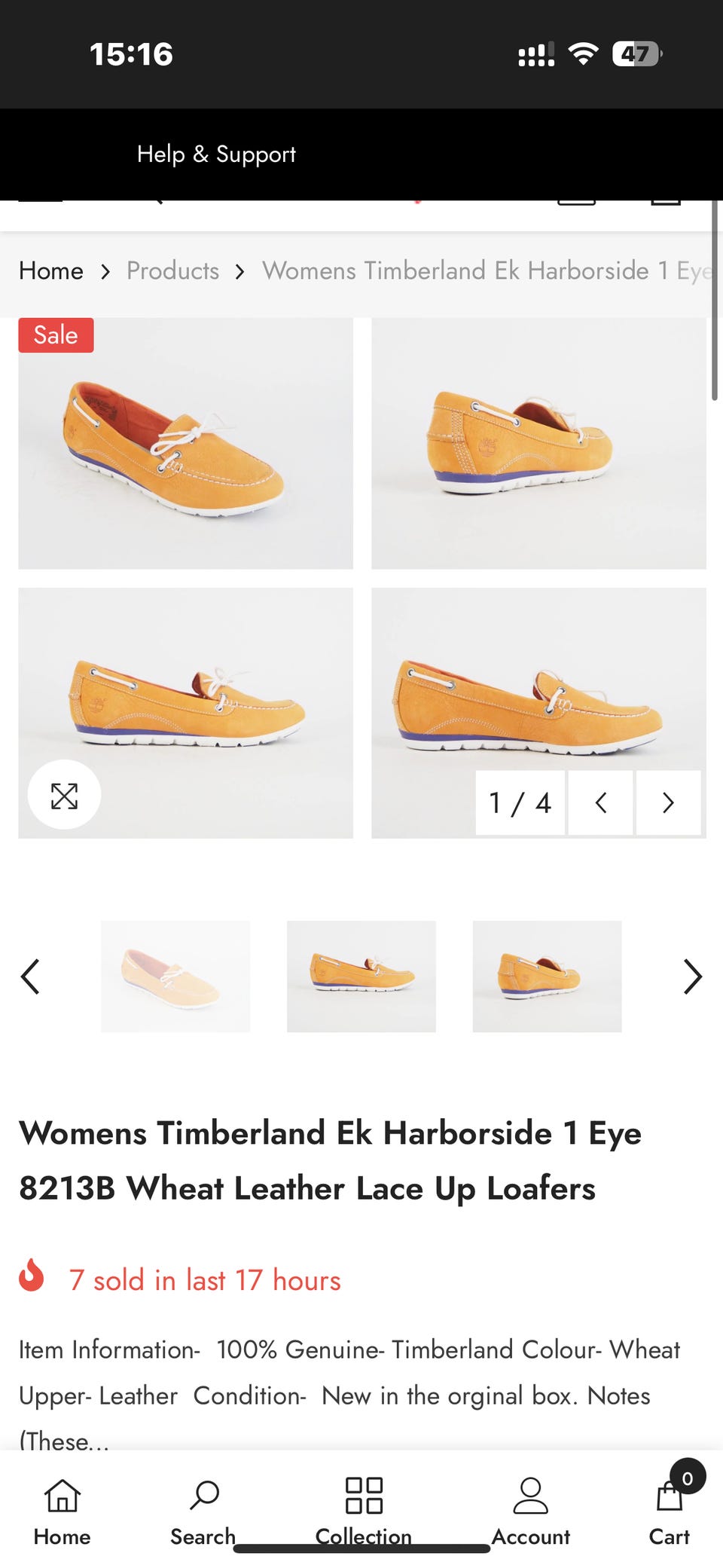This screenshot has height=1568, width=723.
Task: Go to Home in the breadcrumb
Action: 51,271
